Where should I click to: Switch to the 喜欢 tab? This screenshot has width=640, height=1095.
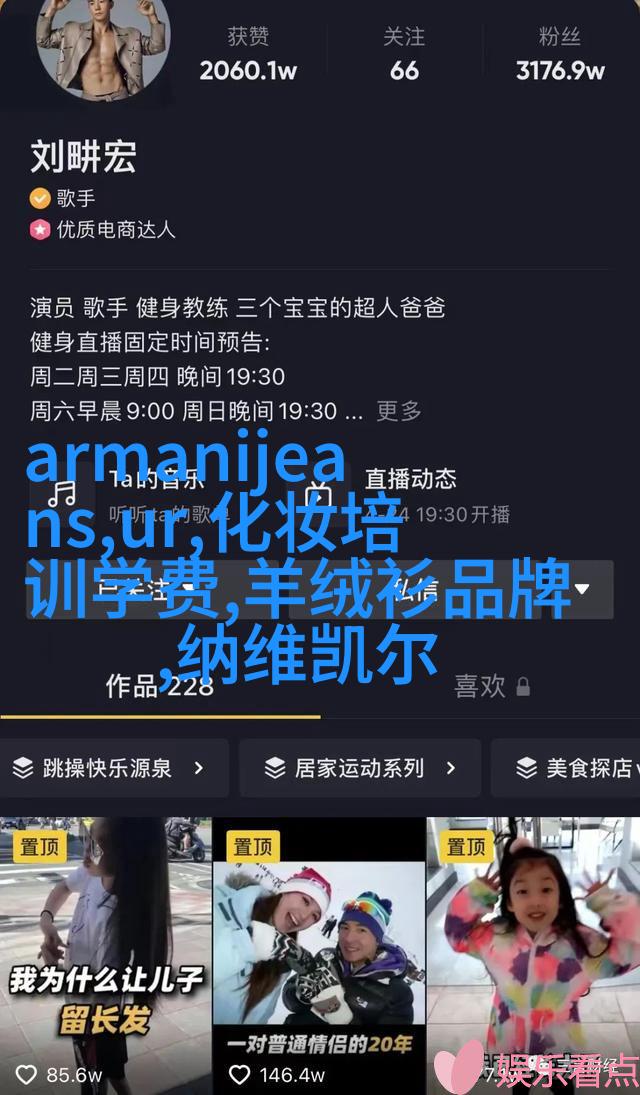coord(490,686)
